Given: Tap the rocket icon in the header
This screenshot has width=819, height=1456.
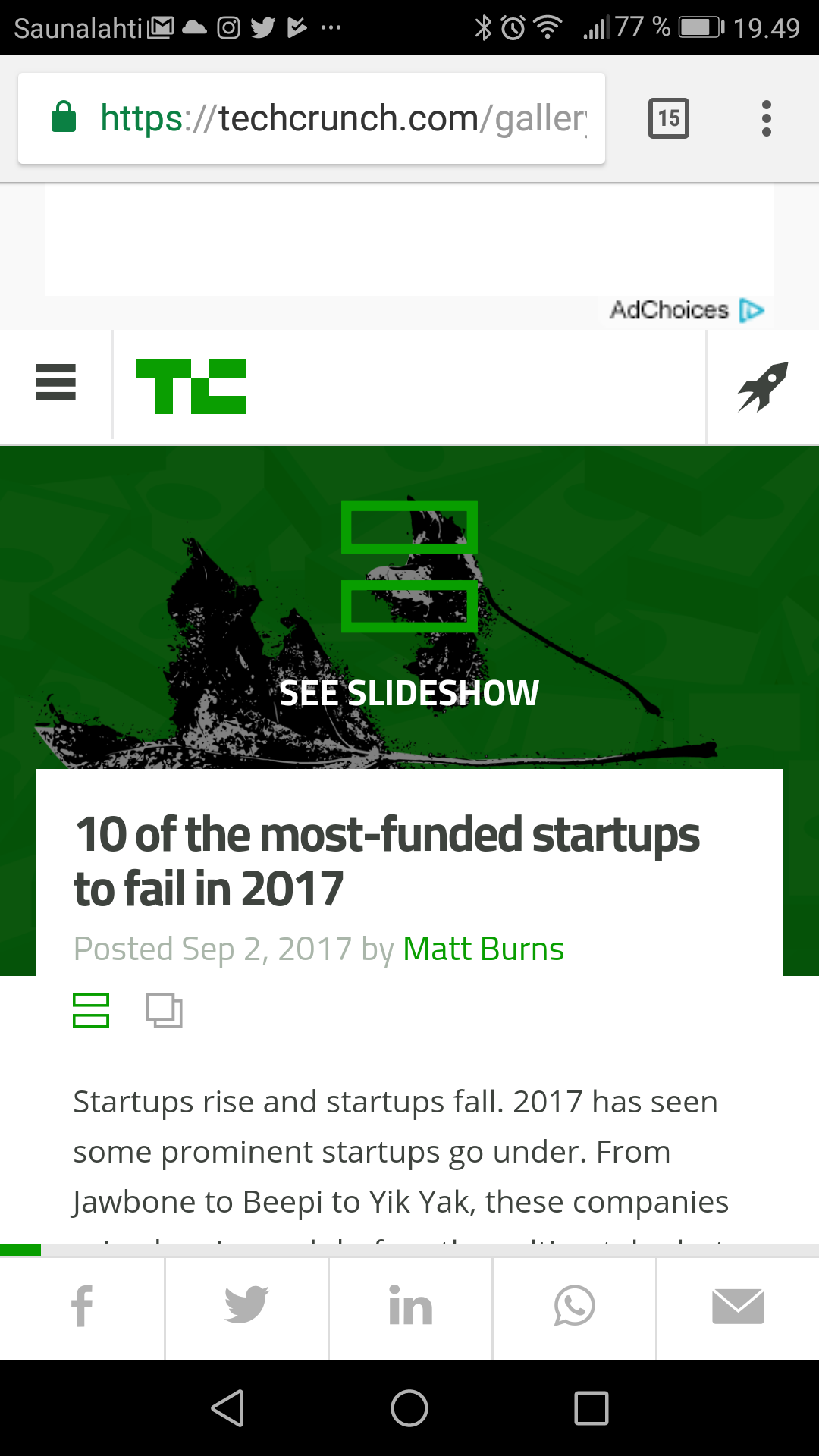Looking at the screenshot, I should 763,387.
